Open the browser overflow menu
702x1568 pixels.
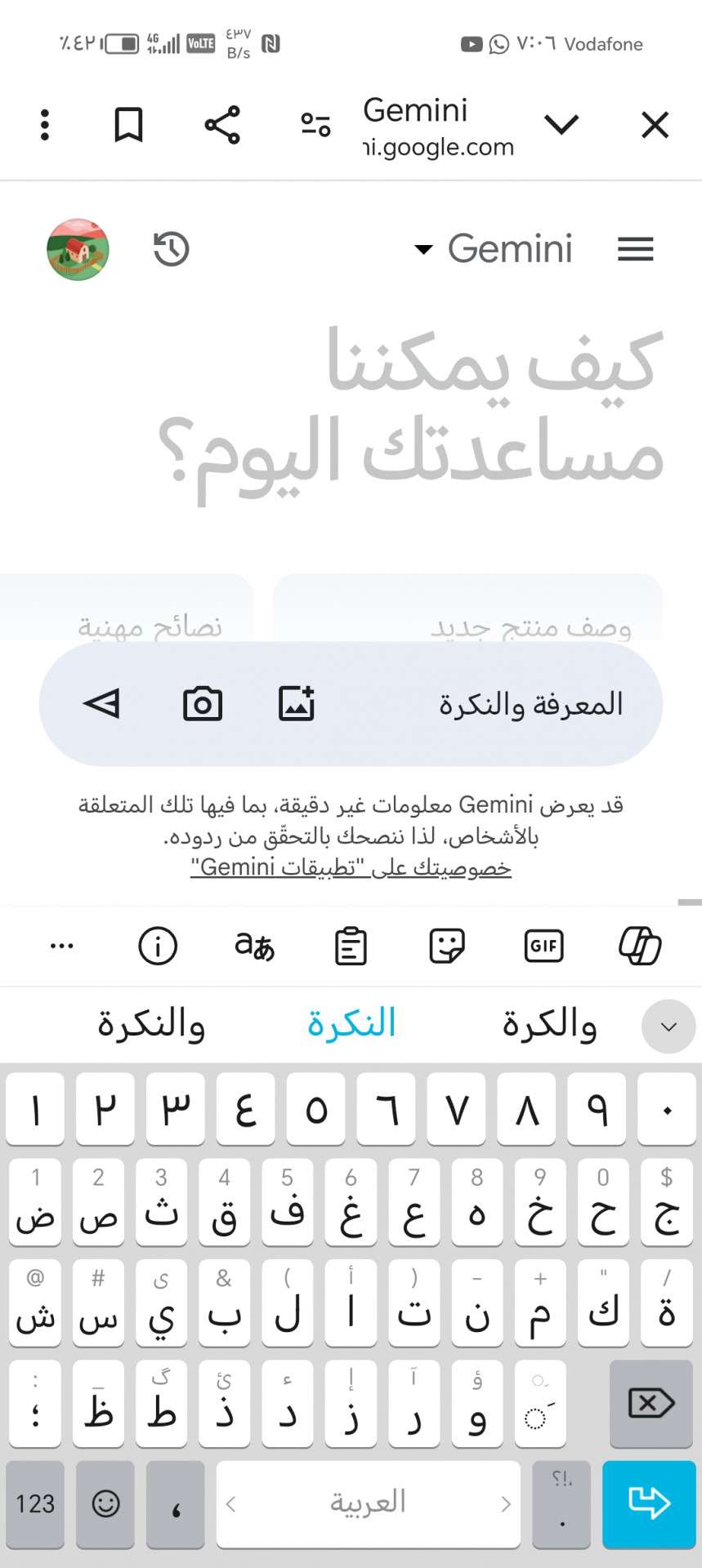(x=45, y=125)
